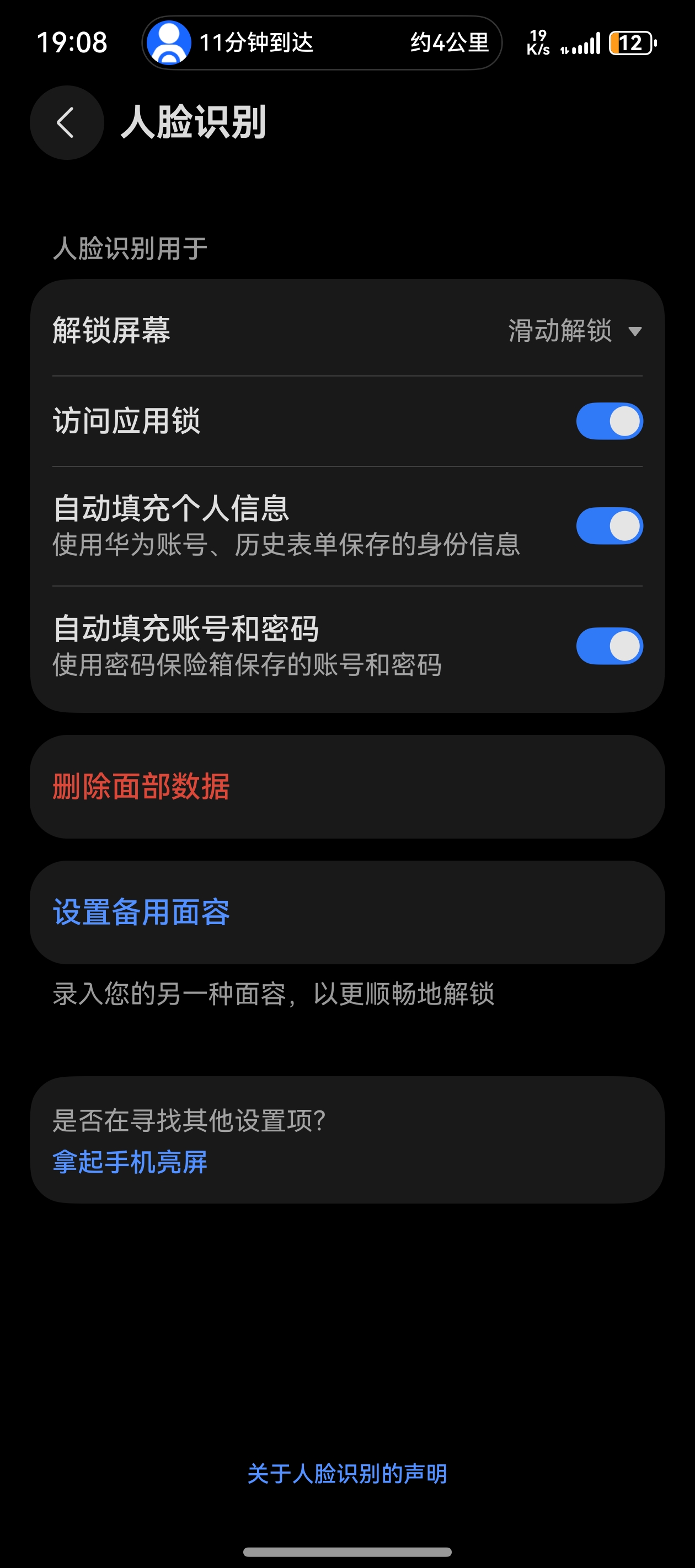Tap the 人脸识别用于 section header

(x=128, y=248)
